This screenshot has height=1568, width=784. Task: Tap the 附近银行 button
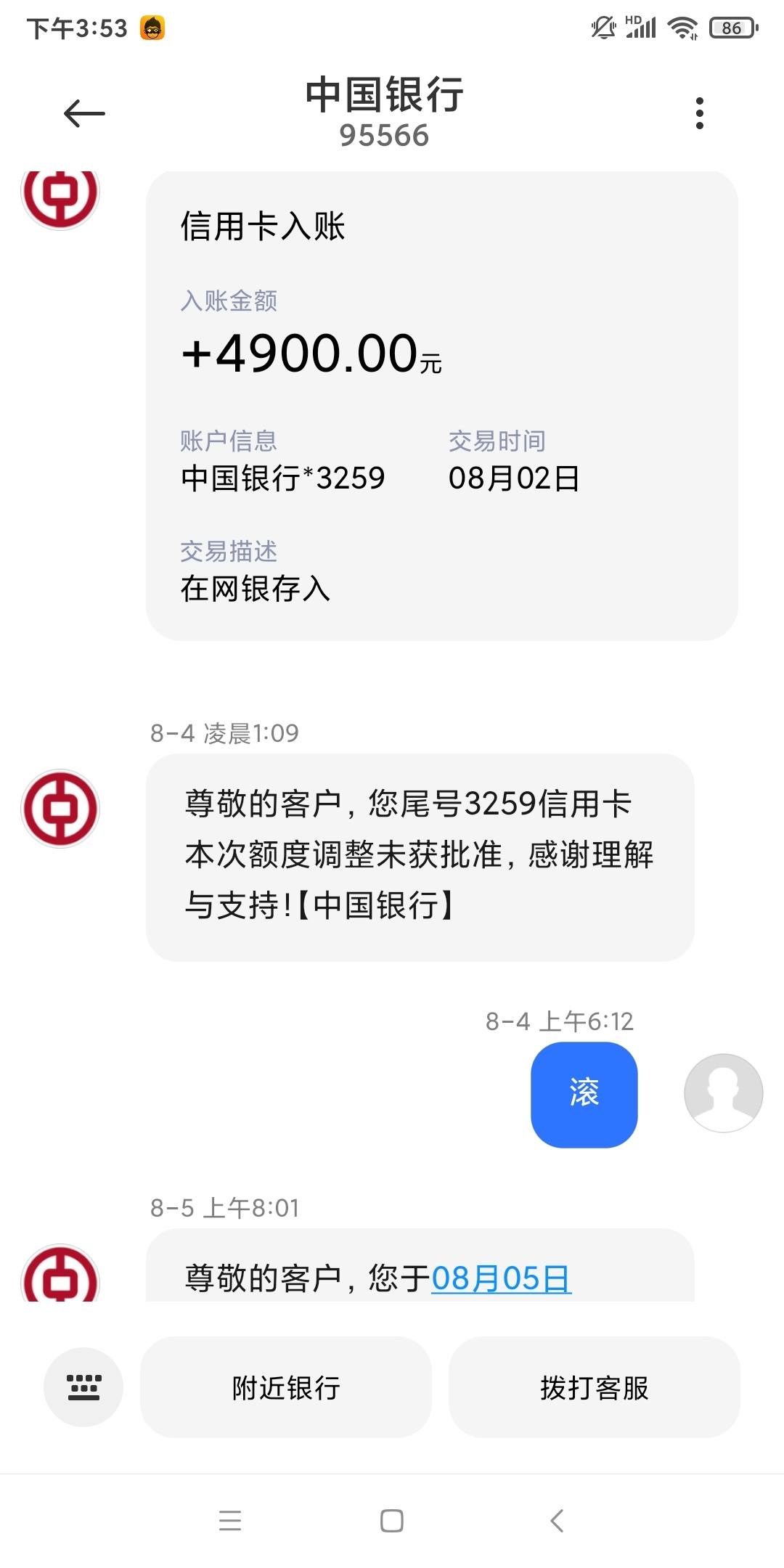pyautogui.click(x=286, y=1387)
